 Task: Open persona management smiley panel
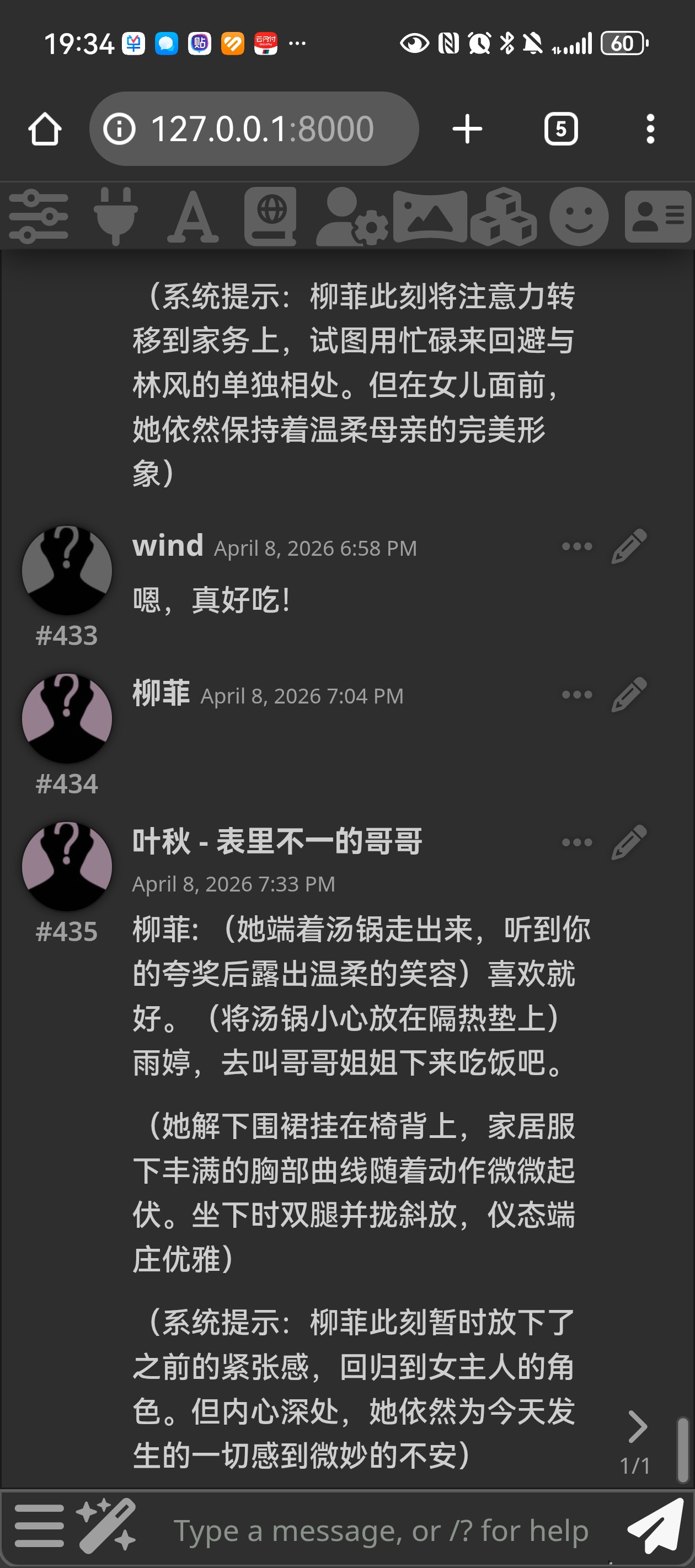579,216
